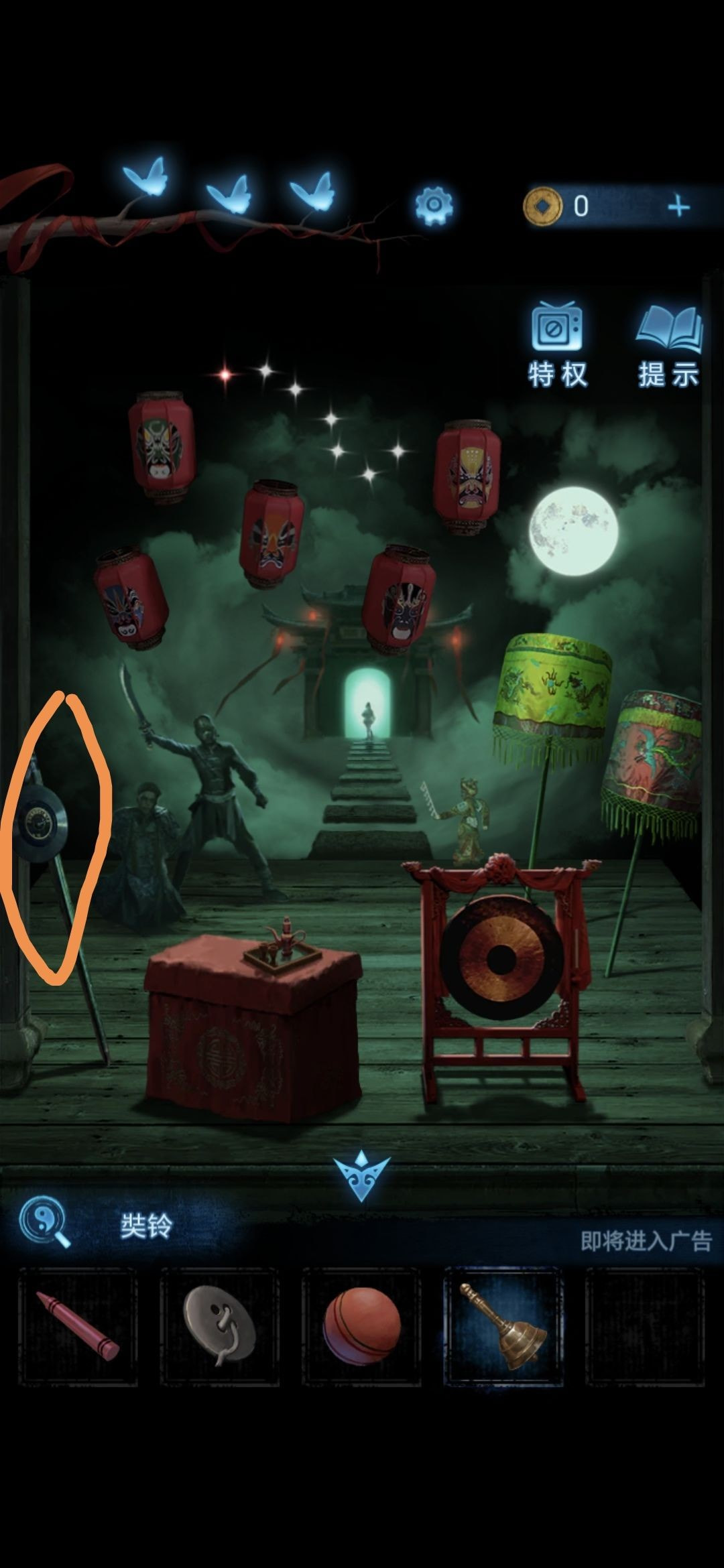
Task: Strike the large gong on red stand
Action: (x=501, y=960)
